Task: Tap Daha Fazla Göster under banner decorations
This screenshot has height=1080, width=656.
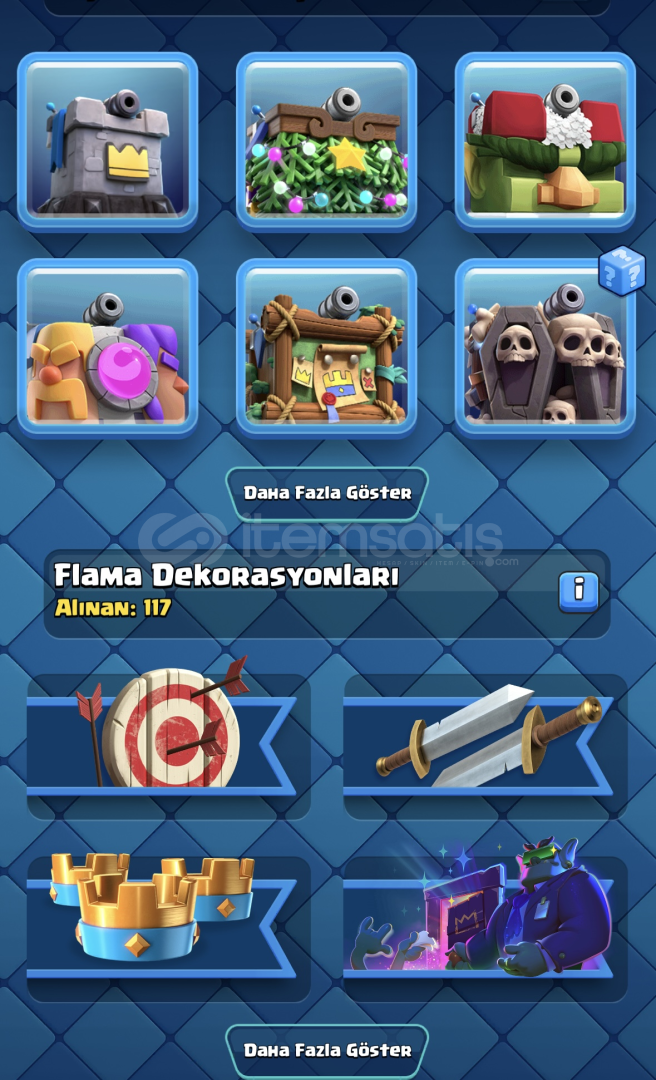Action: (327, 1050)
